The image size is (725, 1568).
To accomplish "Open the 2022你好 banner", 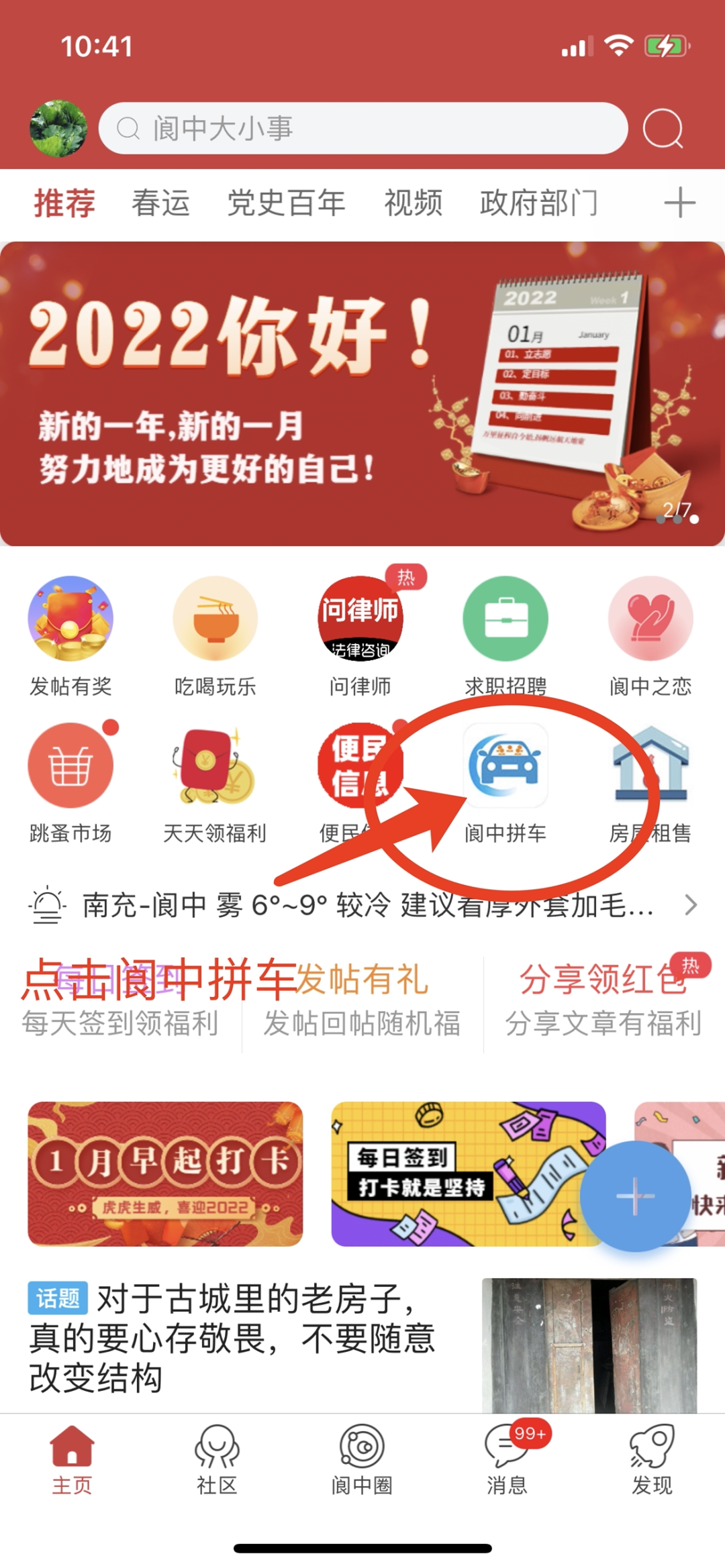I will coord(362,394).
